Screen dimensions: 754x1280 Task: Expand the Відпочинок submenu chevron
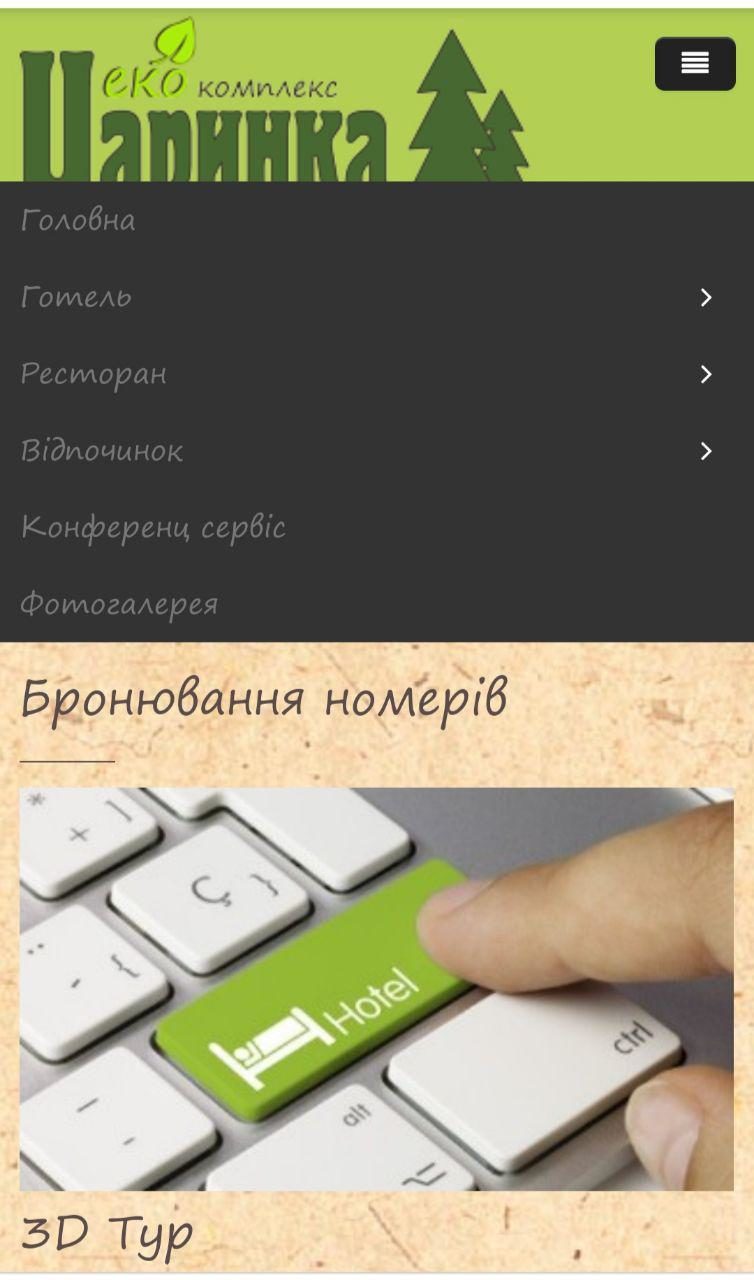click(x=706, y=451)
